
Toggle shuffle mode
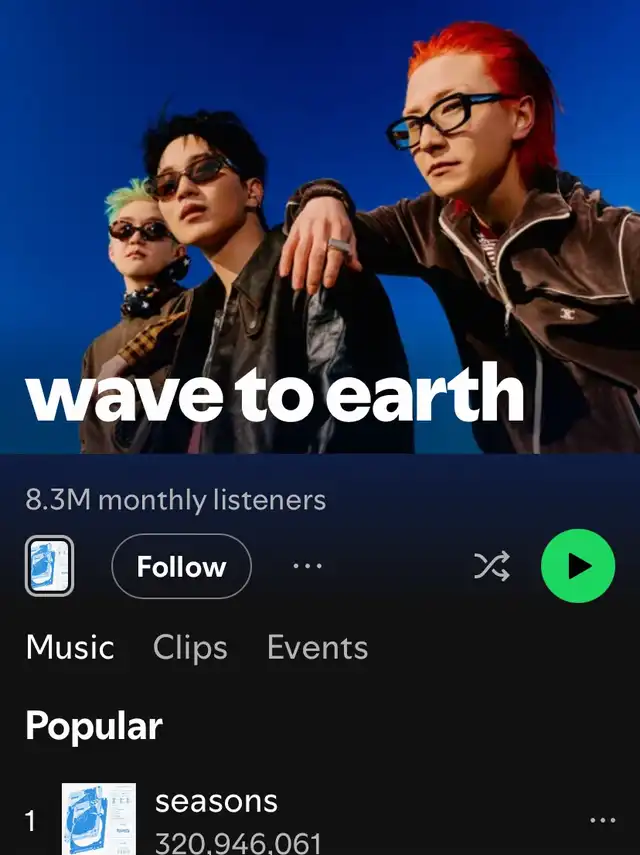[x=491, y=567]
